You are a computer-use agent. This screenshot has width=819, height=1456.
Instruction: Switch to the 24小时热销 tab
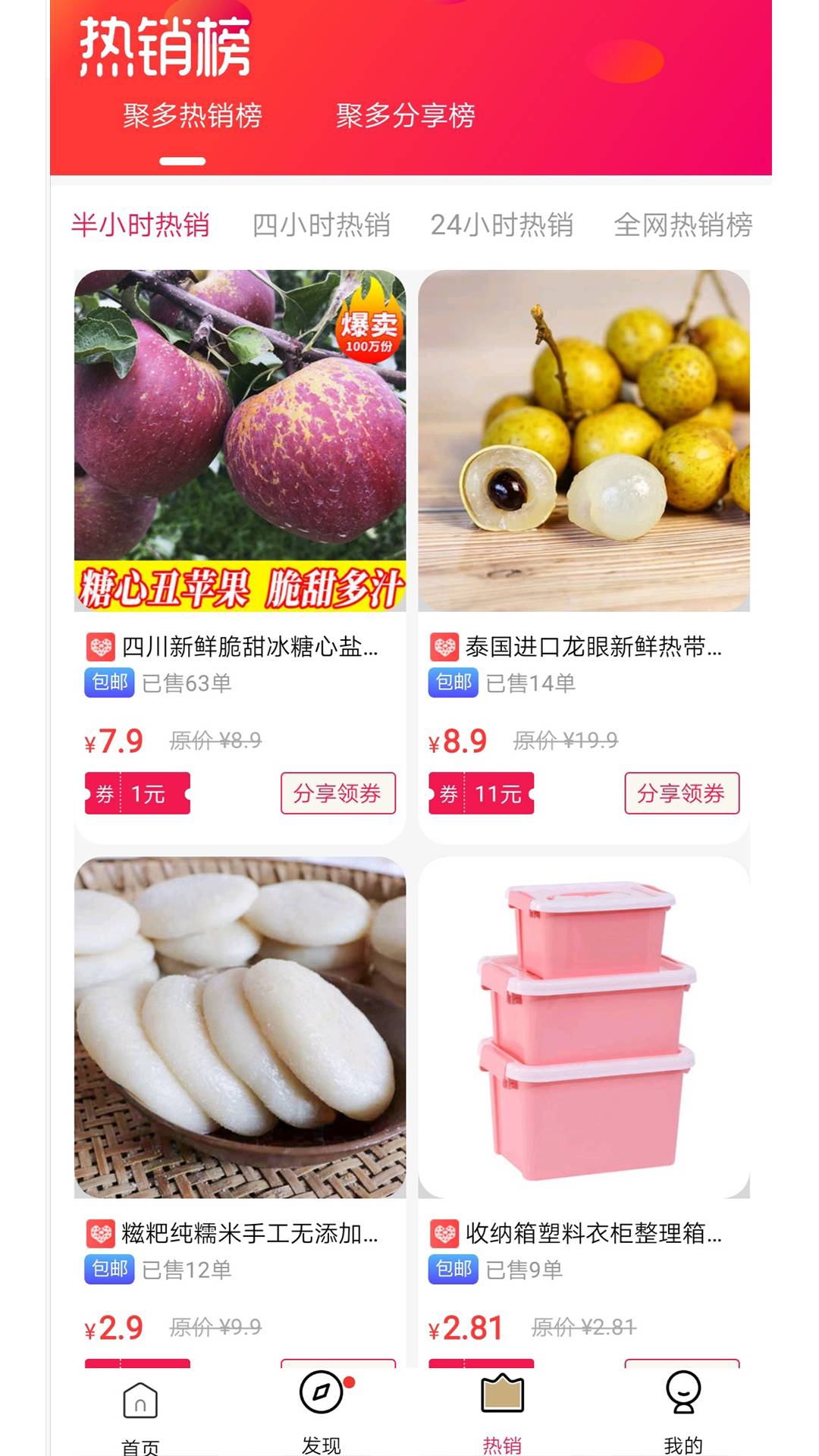click(502, 225)
